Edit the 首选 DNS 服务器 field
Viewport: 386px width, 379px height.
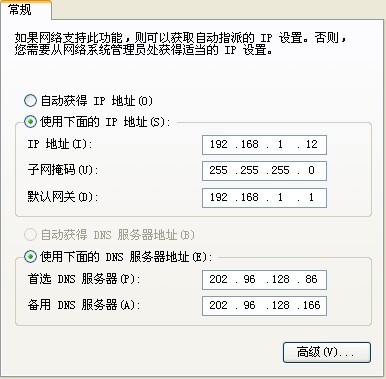(264, 280)
